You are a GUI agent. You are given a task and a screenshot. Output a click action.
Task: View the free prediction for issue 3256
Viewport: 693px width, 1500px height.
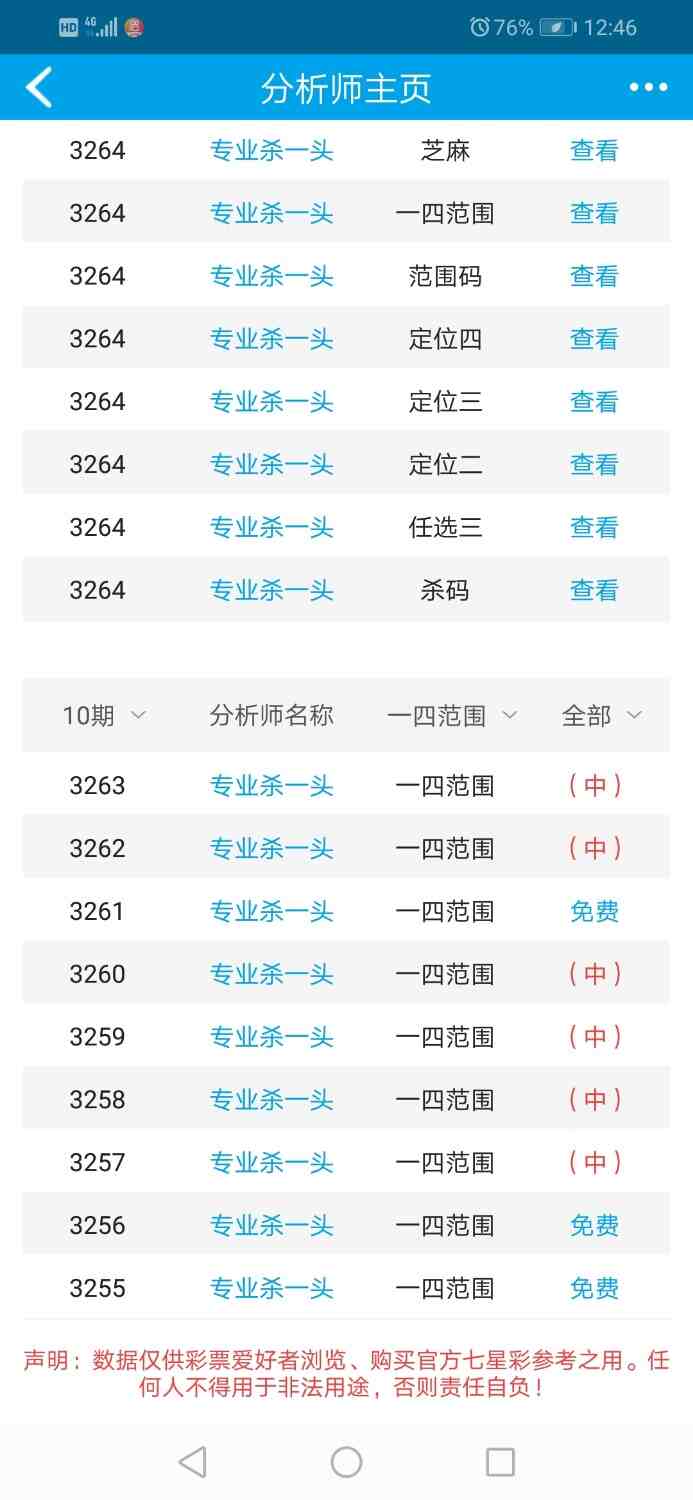coord(594,1226)
